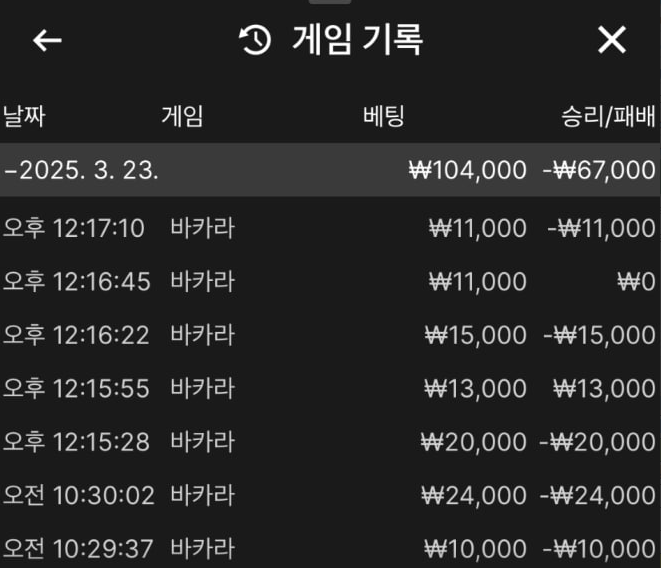View the 오전 10:30:02 baccarat round
Image resolution: width=661 pixels, height=568 pixels.
pos(330,495)
